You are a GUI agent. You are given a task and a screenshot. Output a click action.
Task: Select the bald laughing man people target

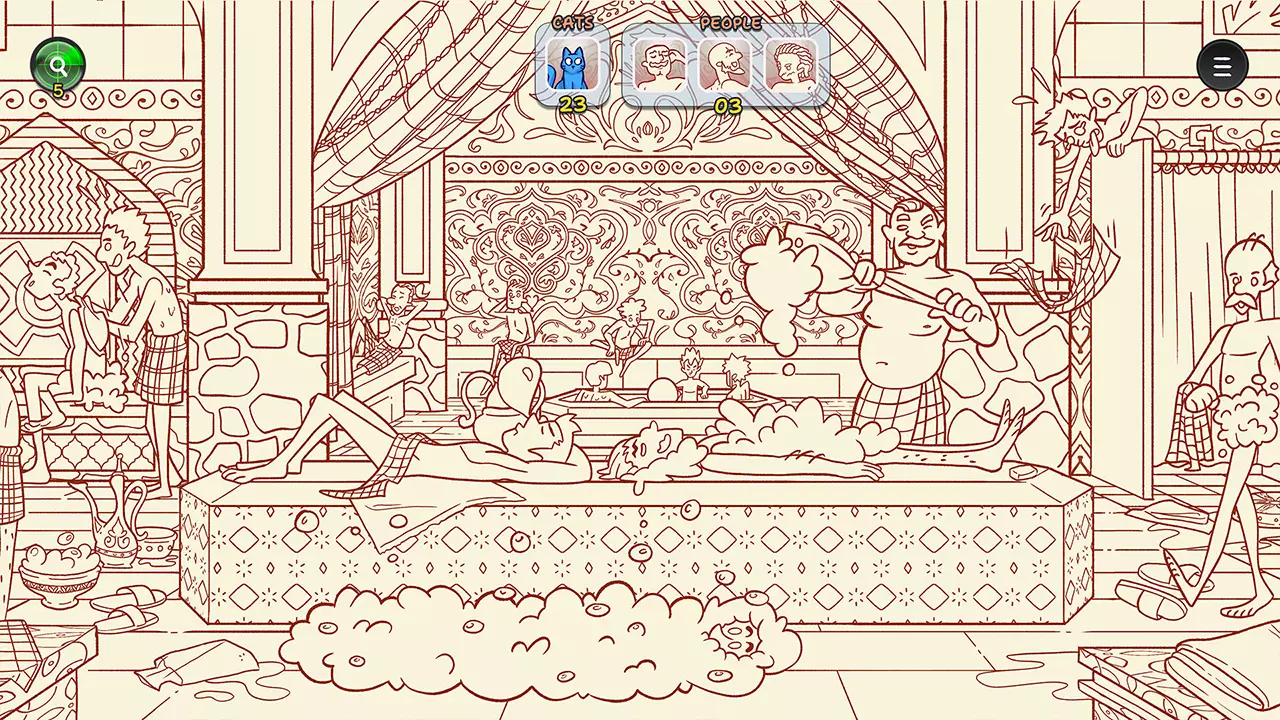point(726,66)
